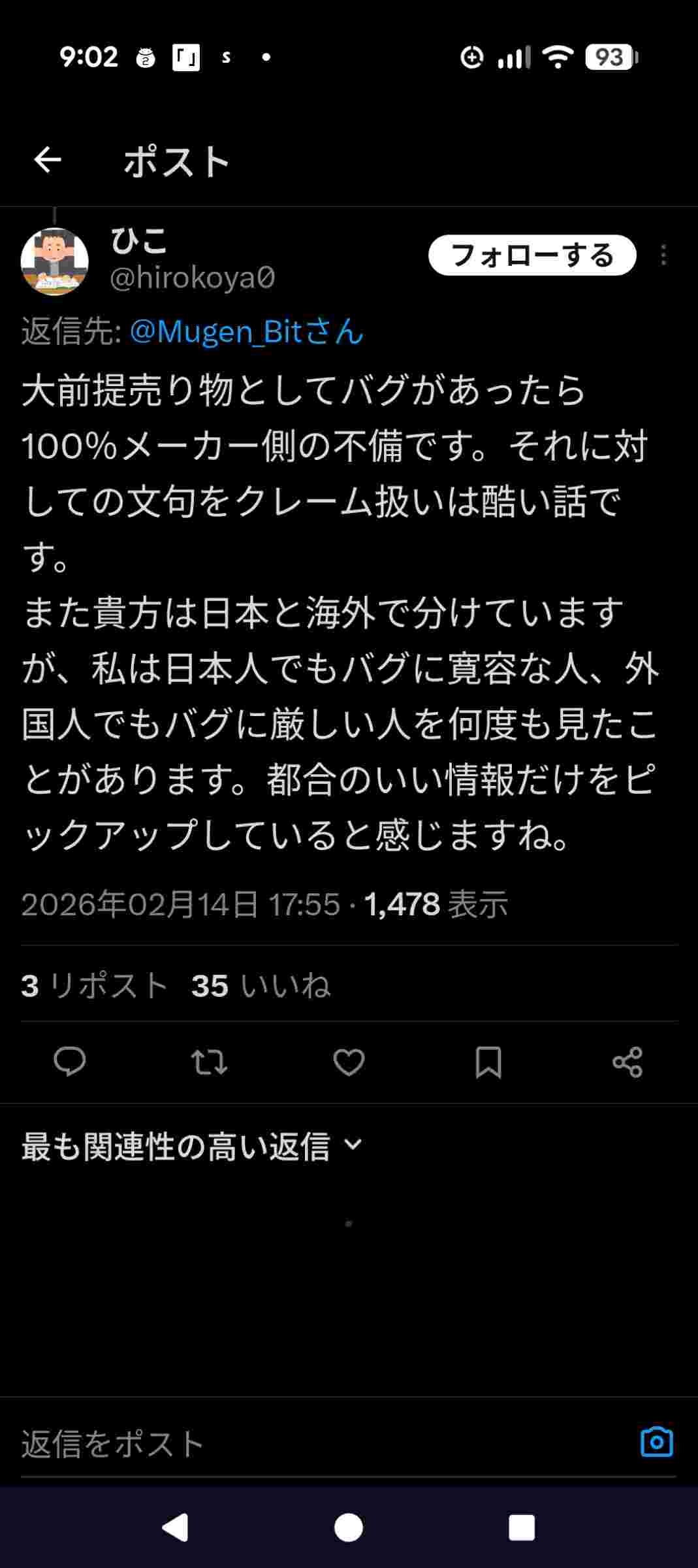Like ひこ's post

point(349,1062)
